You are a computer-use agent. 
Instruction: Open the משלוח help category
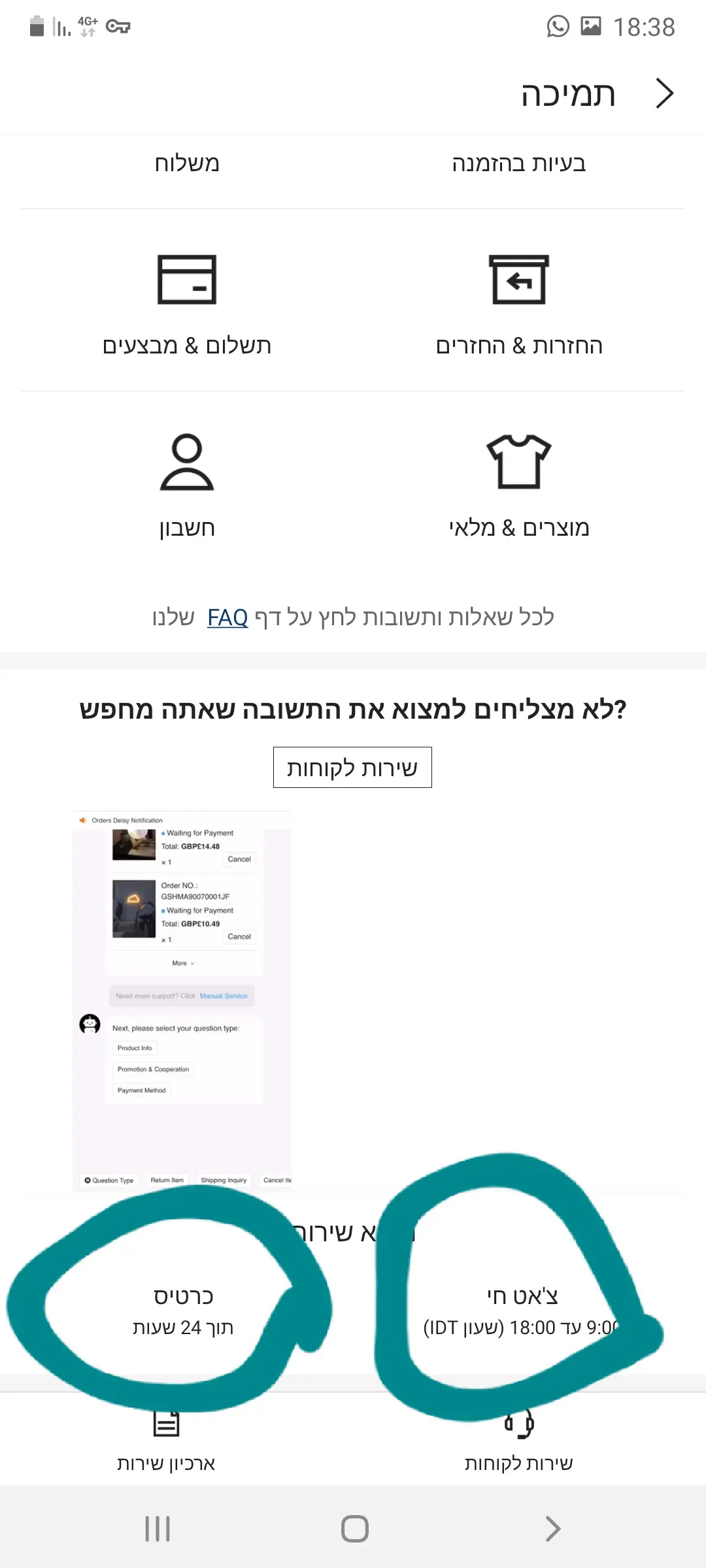click(187, 163)
